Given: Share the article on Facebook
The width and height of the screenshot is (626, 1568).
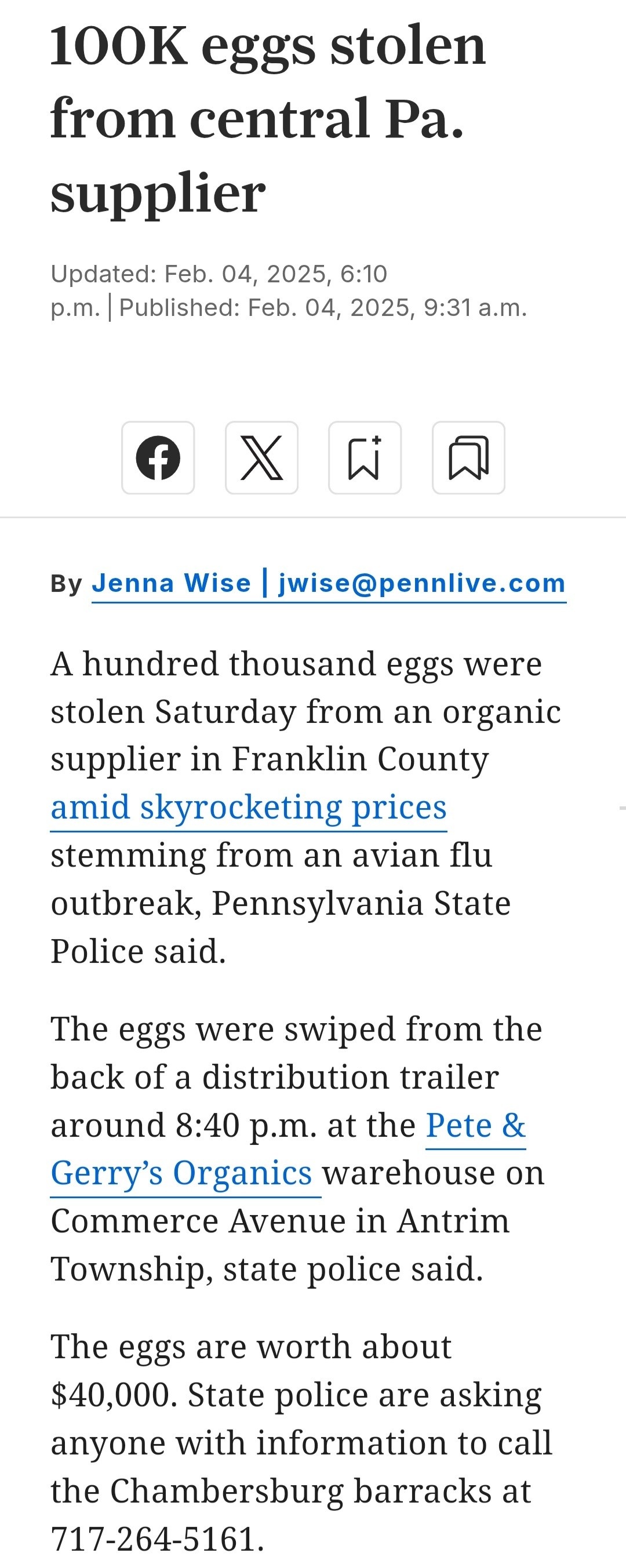Looking at the screenshot, I should point(158,458).
